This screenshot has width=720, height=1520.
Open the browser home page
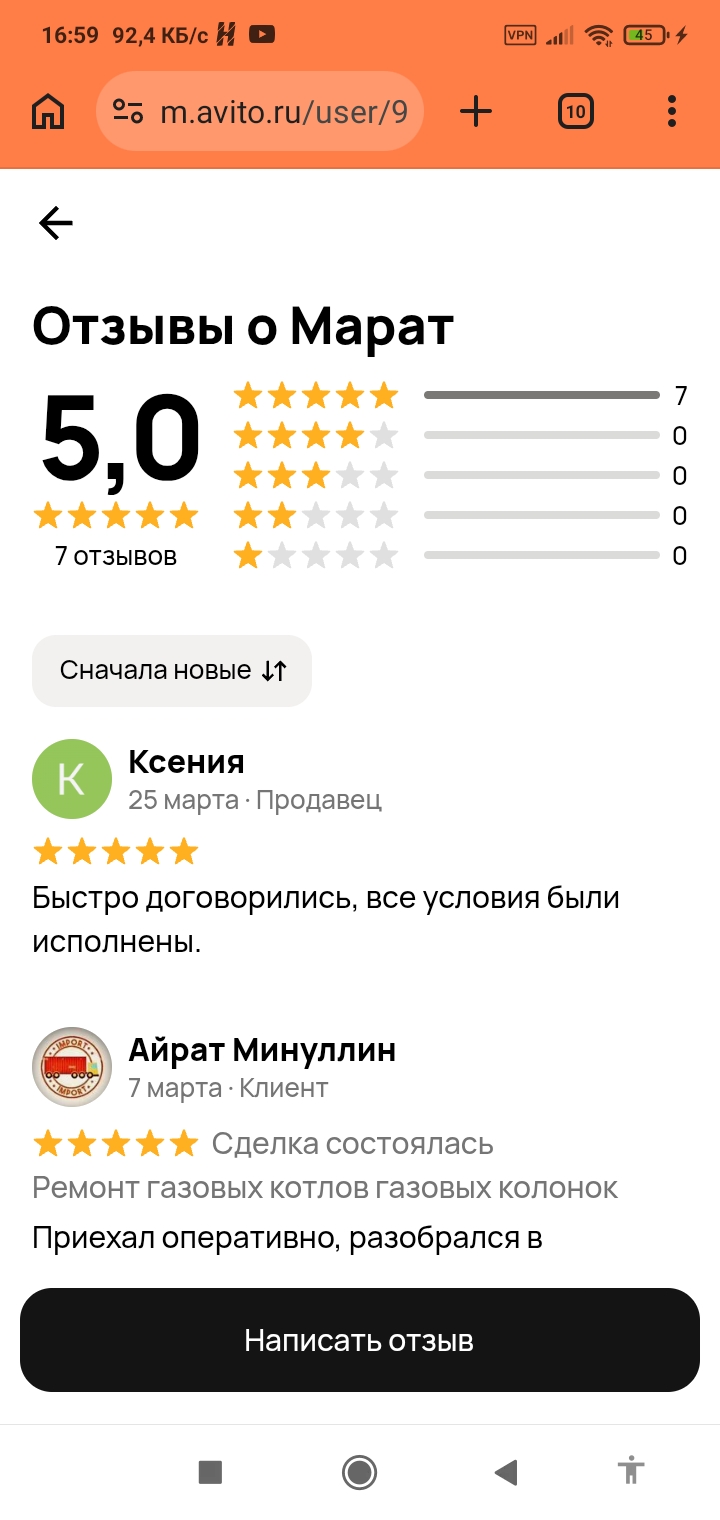click(x=48, y=112)
